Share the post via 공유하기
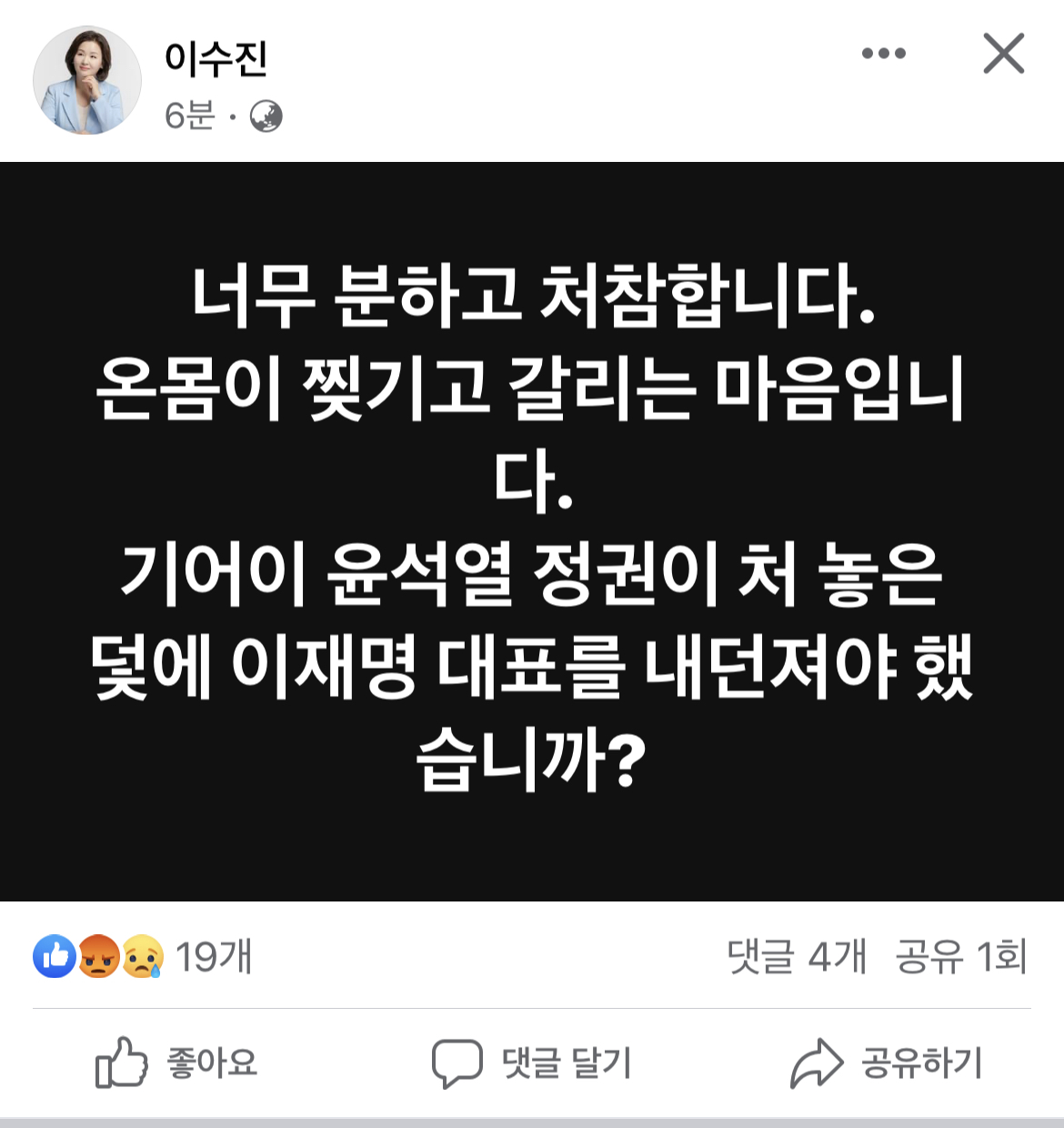 click(887, 1063)
